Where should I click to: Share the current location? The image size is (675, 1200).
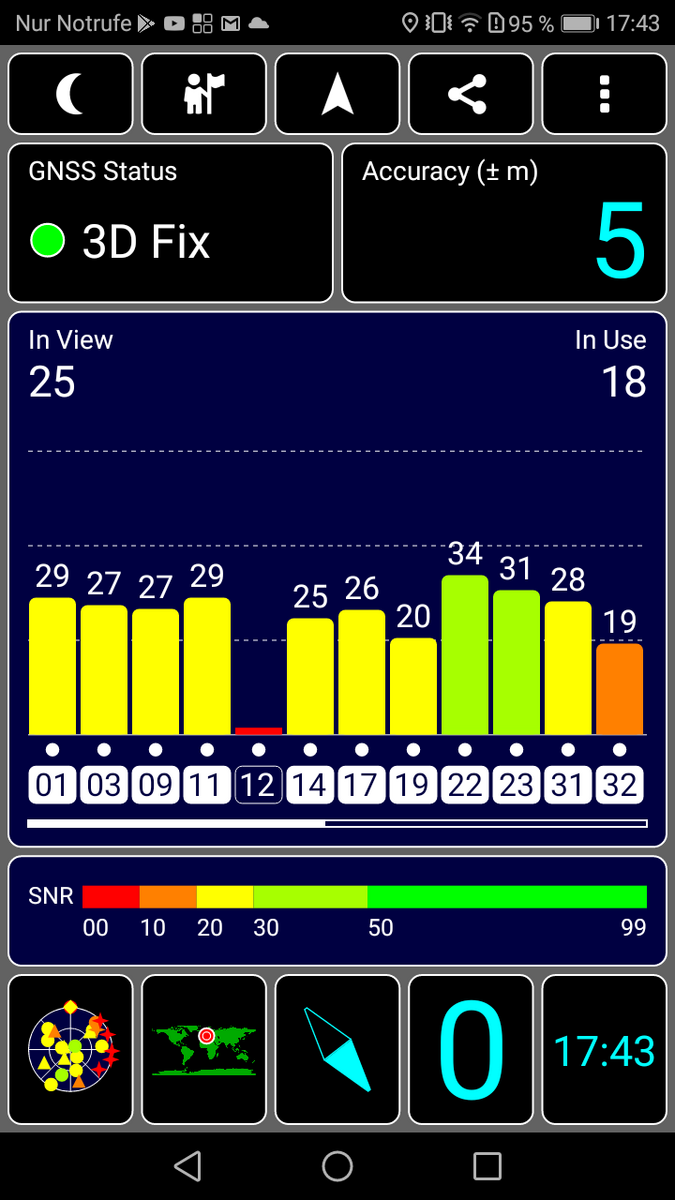pyautogui.click(x=471, y=94)
